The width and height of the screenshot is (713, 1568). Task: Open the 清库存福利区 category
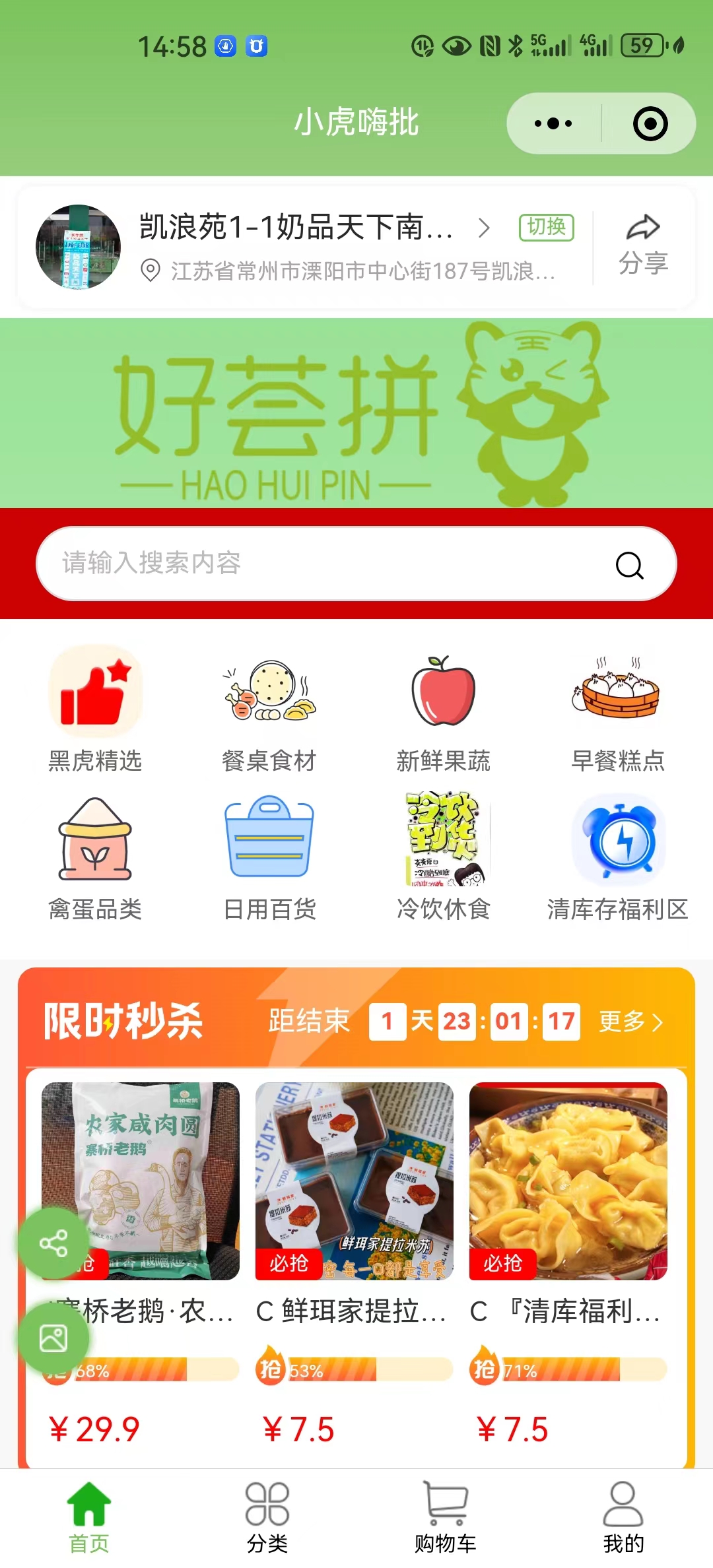617,857
